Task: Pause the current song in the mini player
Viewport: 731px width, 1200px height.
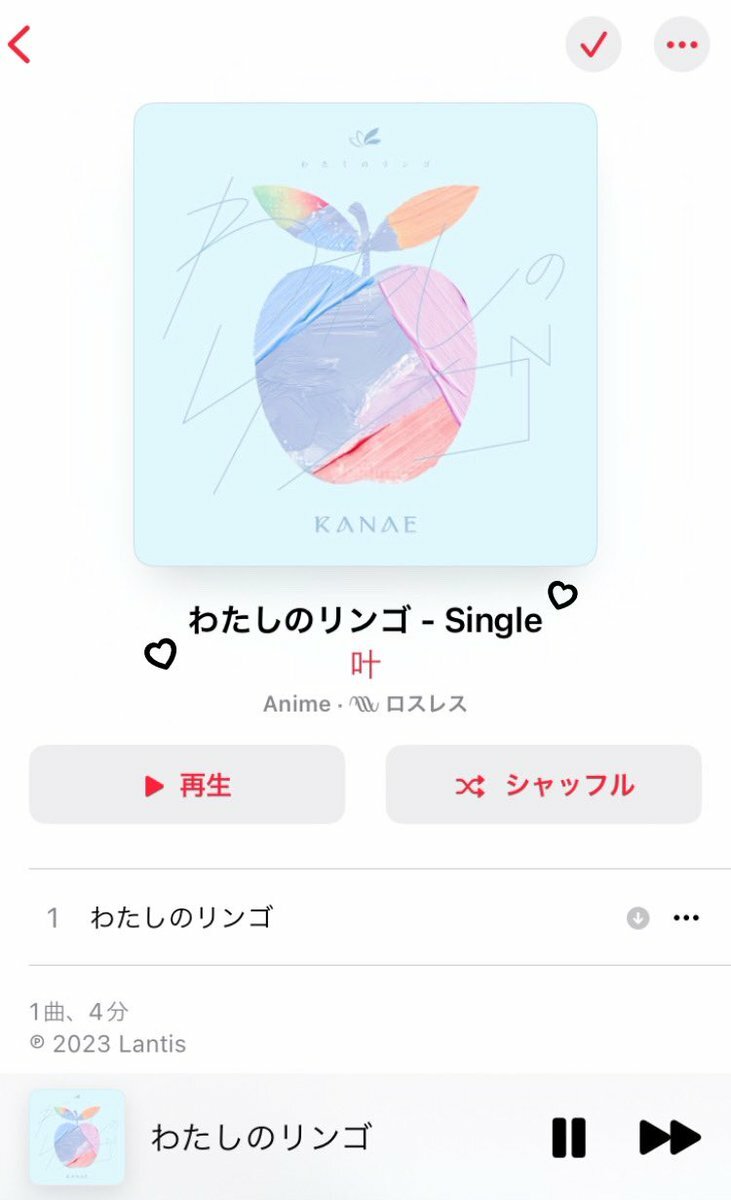Action: (569, 1137)
